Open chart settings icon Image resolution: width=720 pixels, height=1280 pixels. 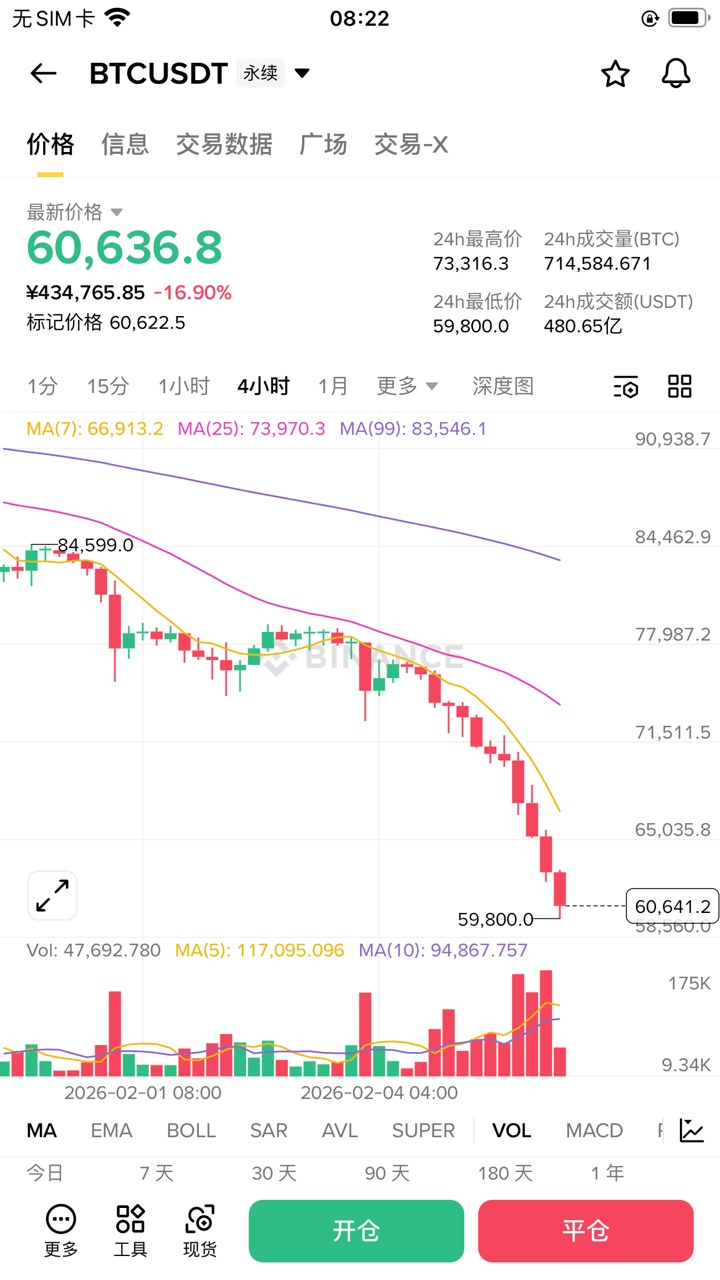[x=626, y=387]
